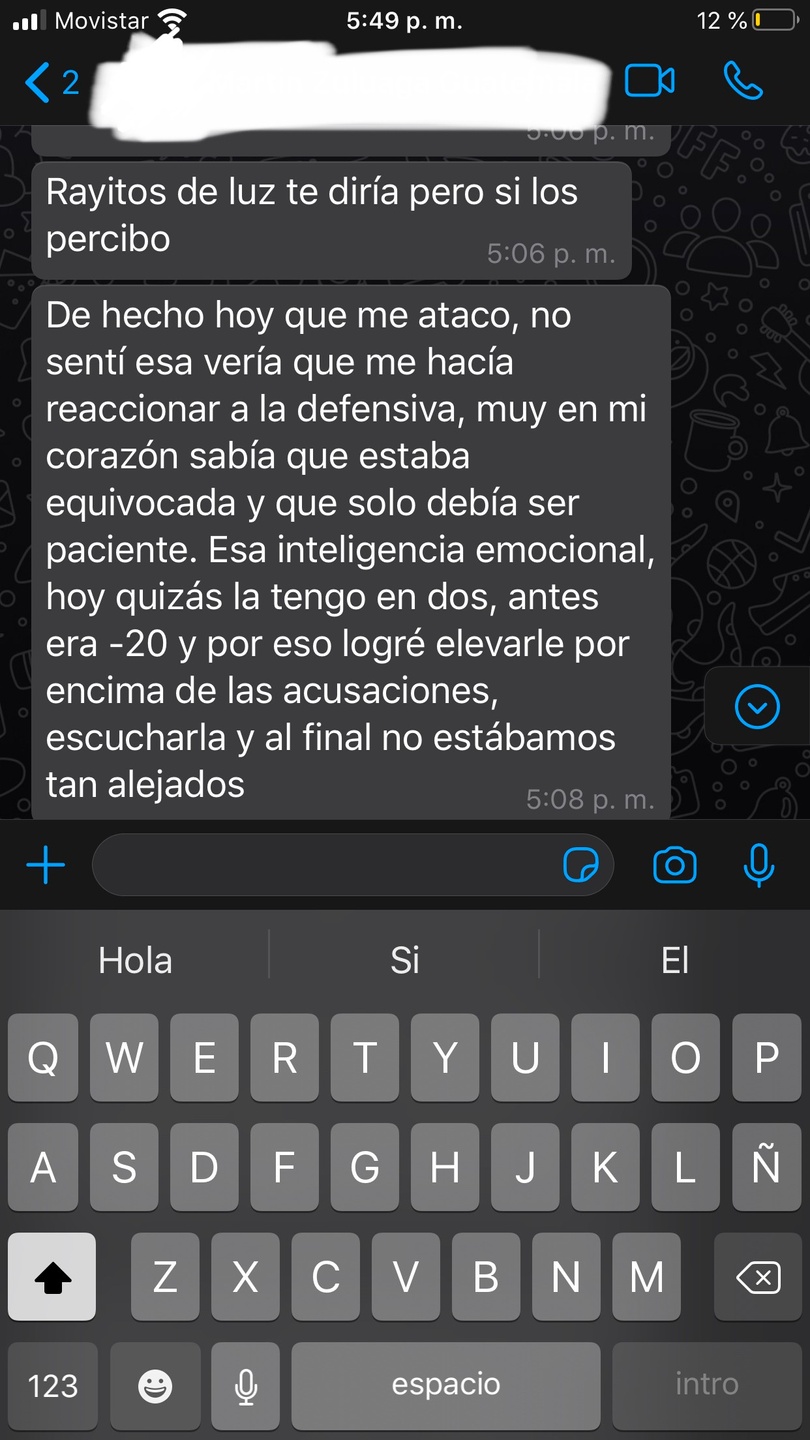The image size is (810, 1440).
Task: Start keyboard dictation
Action: click(x=245, y=1385)
